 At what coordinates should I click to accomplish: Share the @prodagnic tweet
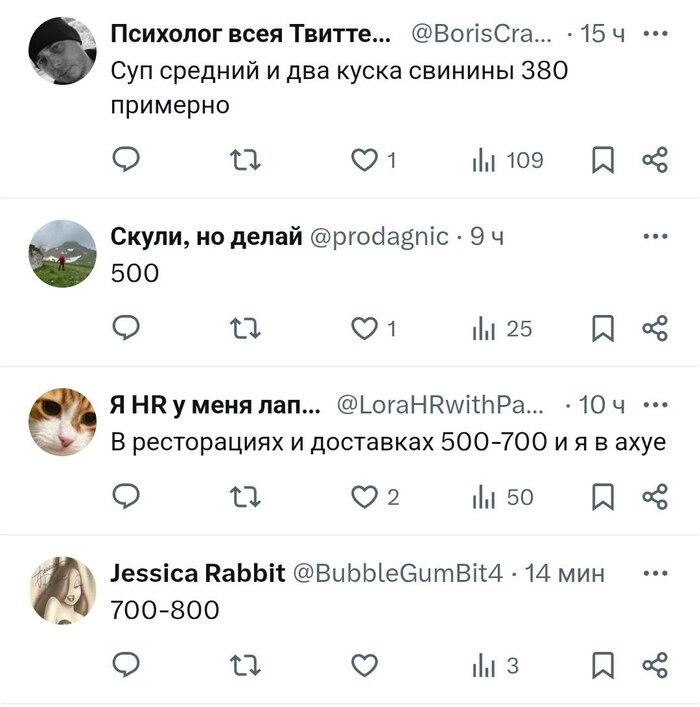(x=654, y=329)
